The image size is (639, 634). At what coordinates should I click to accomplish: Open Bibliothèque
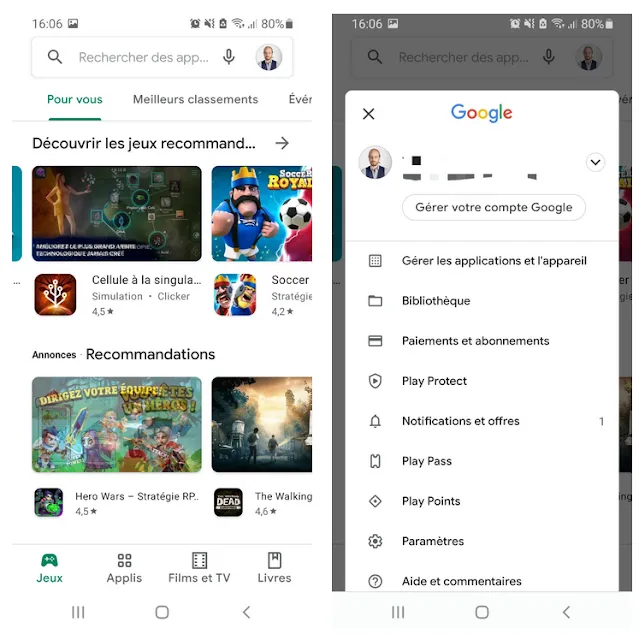(436, 301)
